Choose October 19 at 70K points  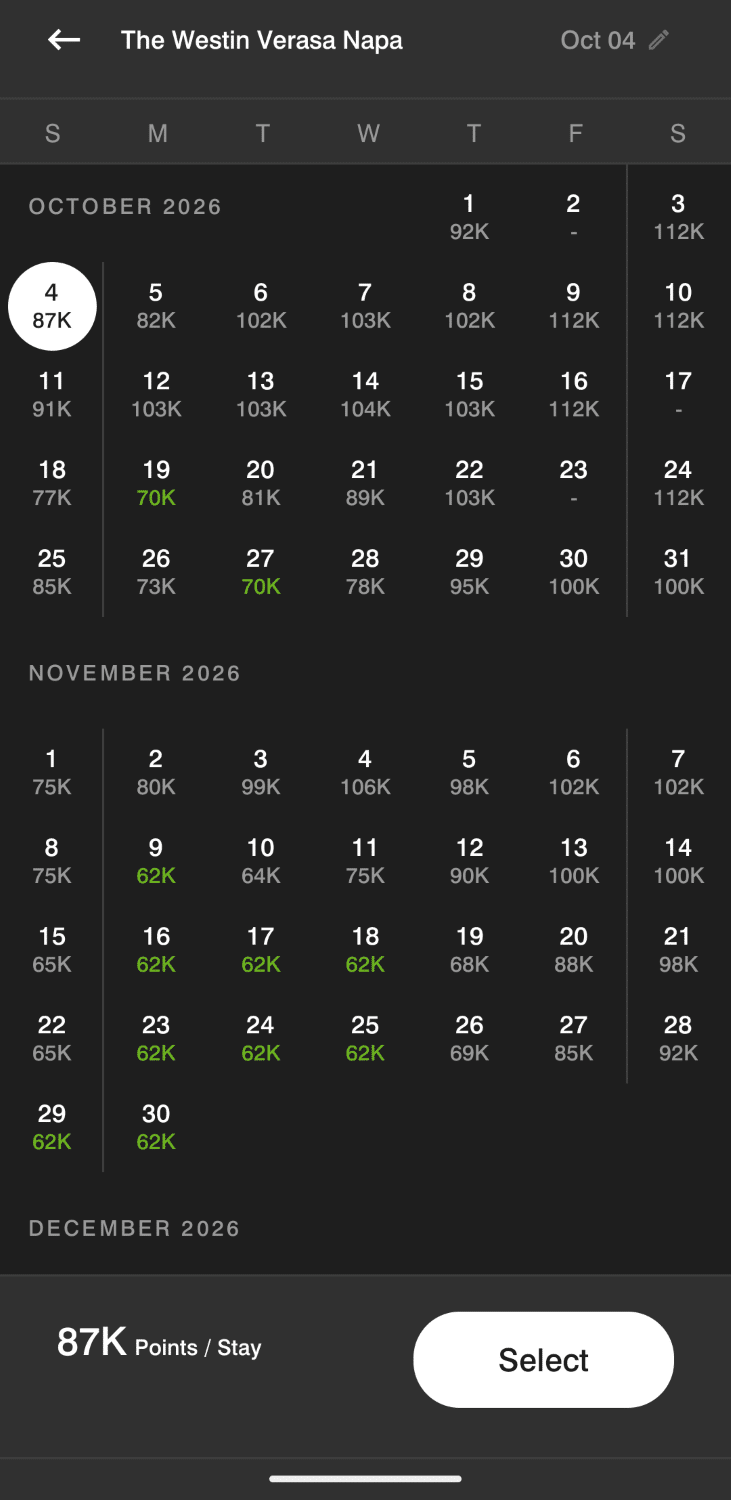[x=156, y=483]
